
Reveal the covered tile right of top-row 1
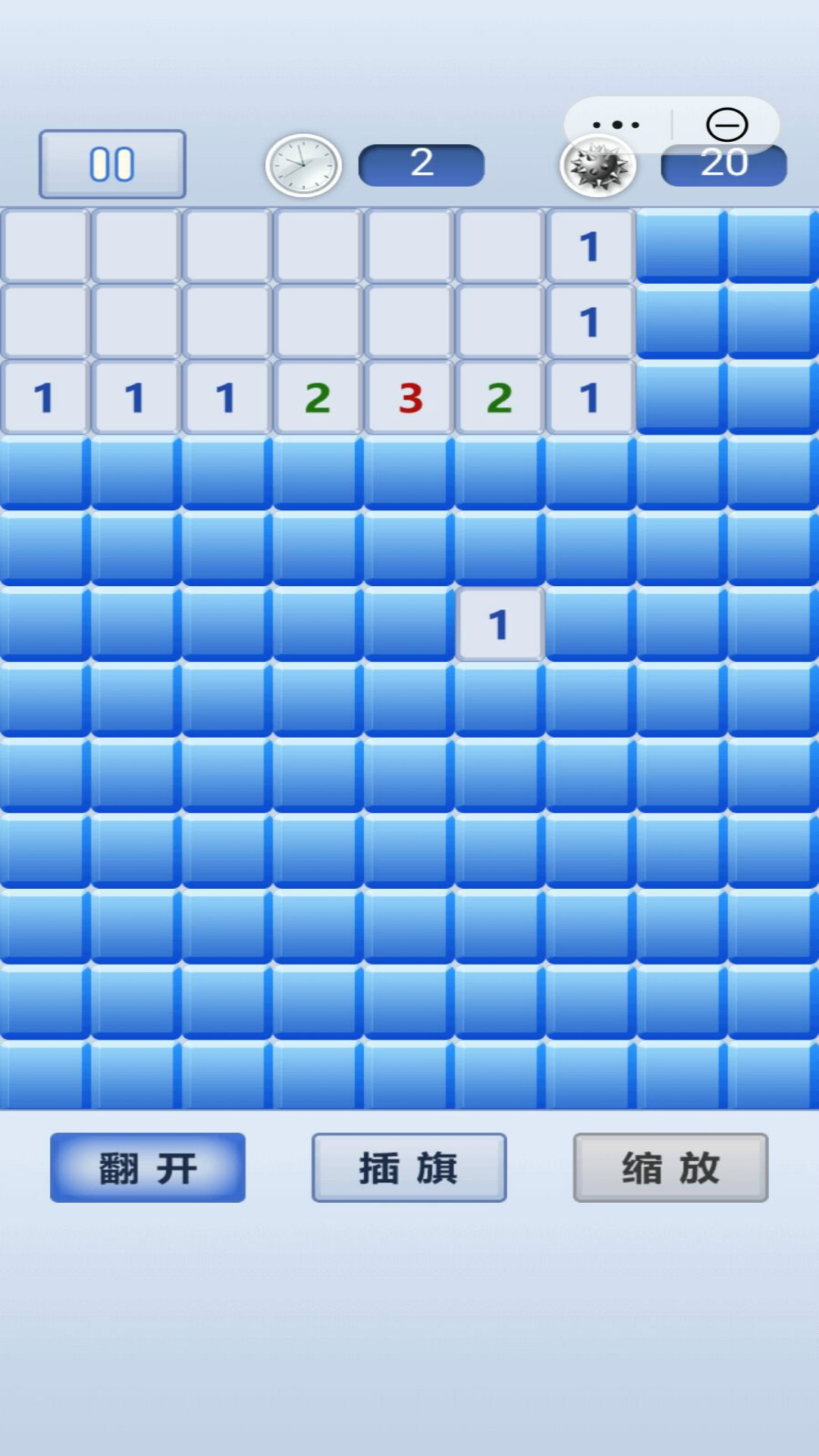(681, 244)
